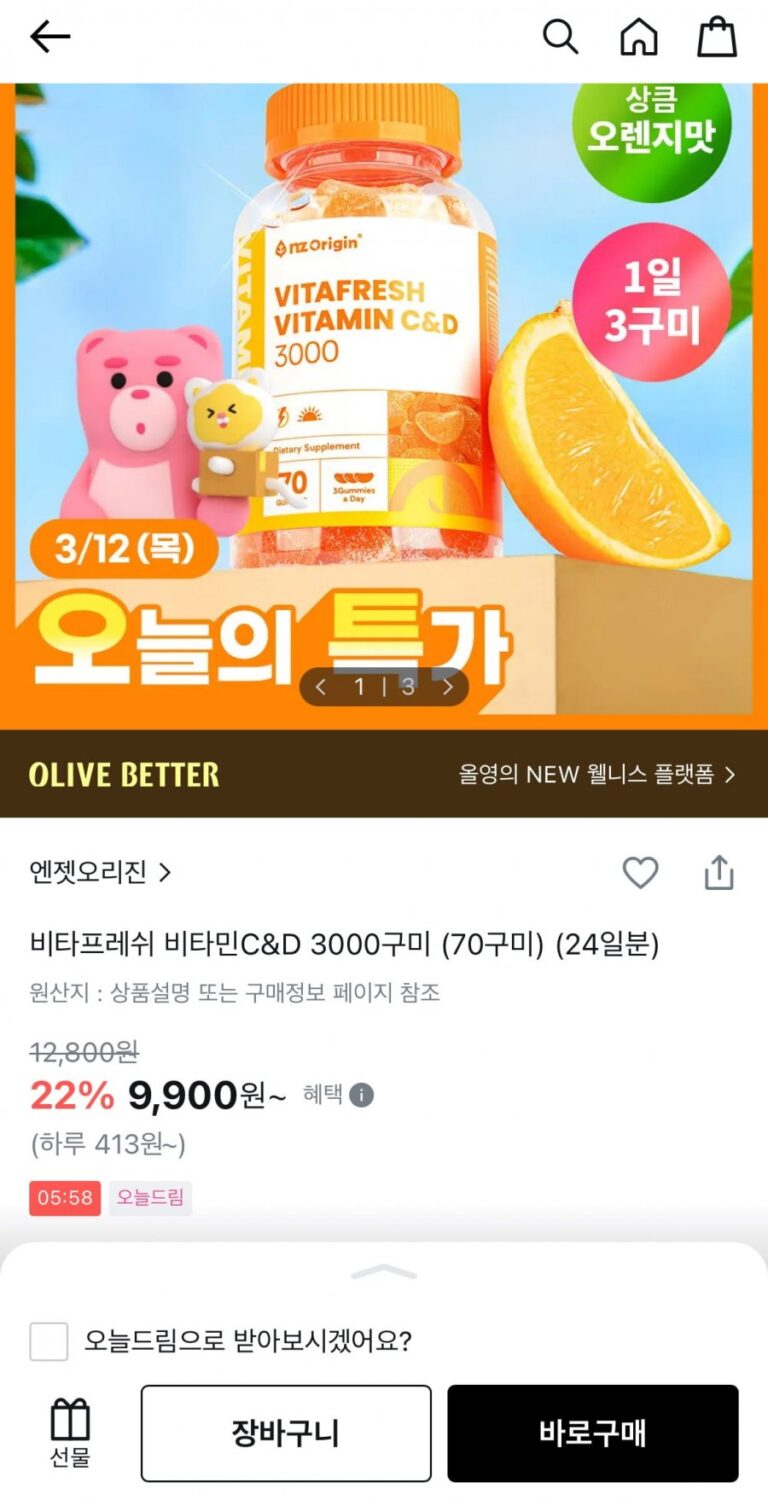Open the OLIVE BETTER wellness platform banner
Viewport: 768px width, 1500px height.
tap(384, 774)
